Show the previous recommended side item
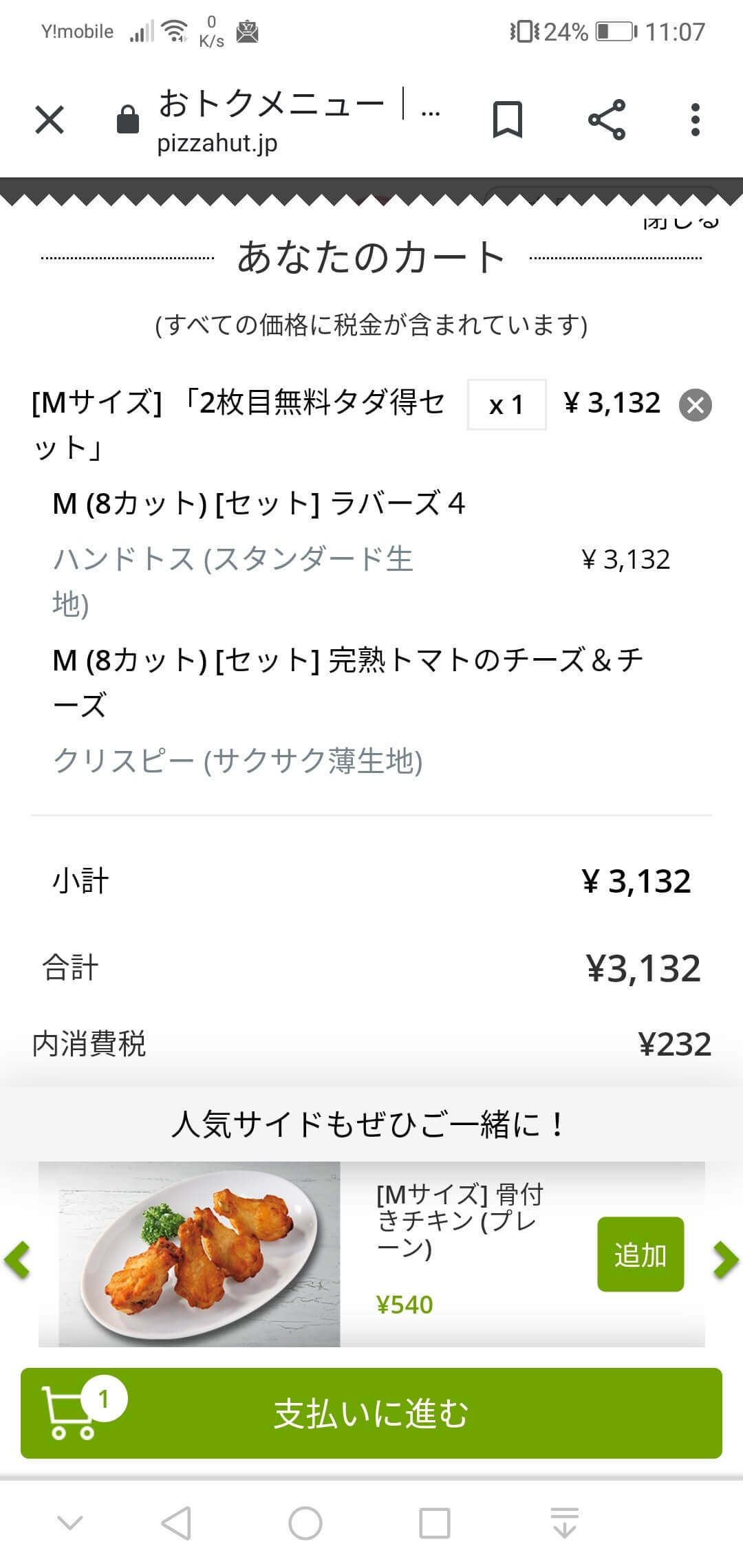Image resolution: width=743 pixels, height=1568 pixels. point(17,1260)
